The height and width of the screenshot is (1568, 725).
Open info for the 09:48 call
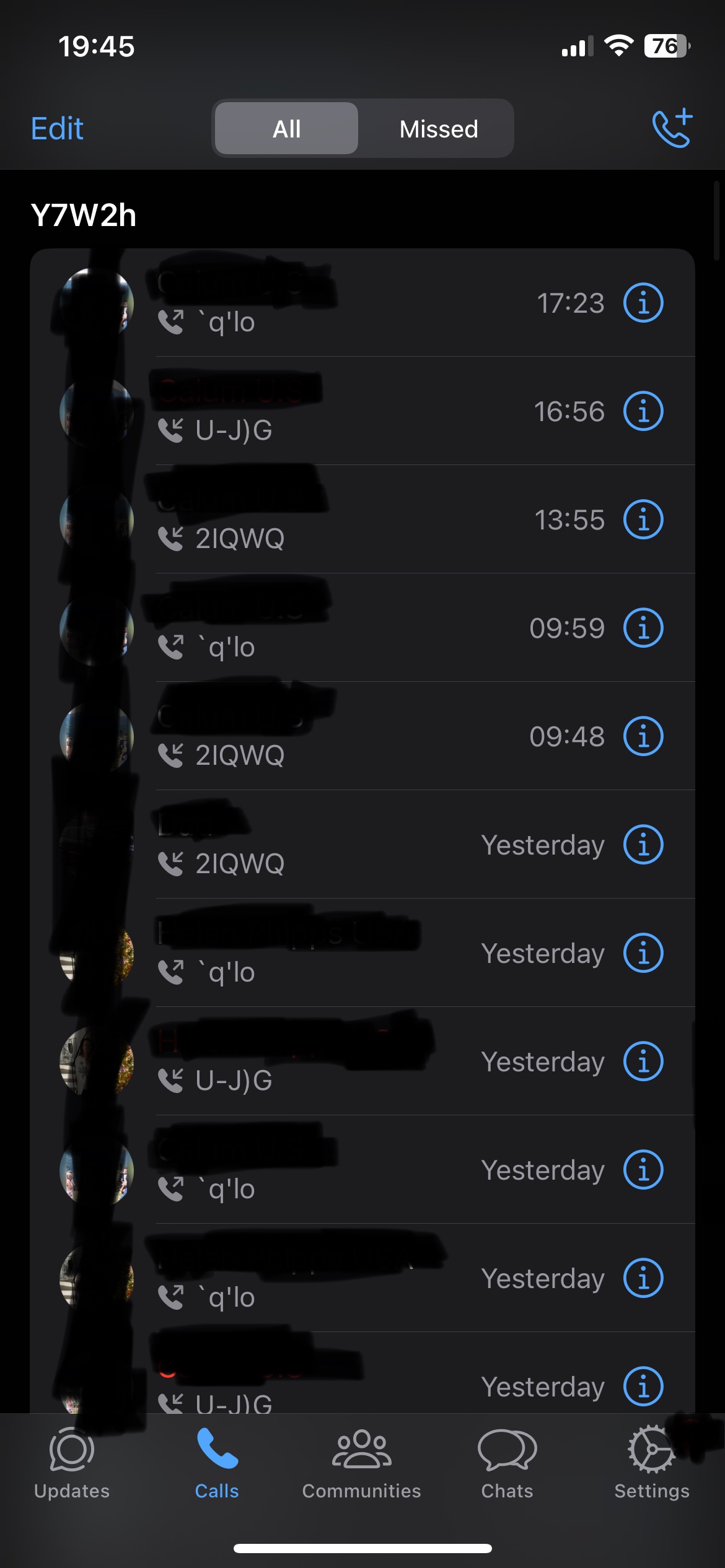click(643, 736)
